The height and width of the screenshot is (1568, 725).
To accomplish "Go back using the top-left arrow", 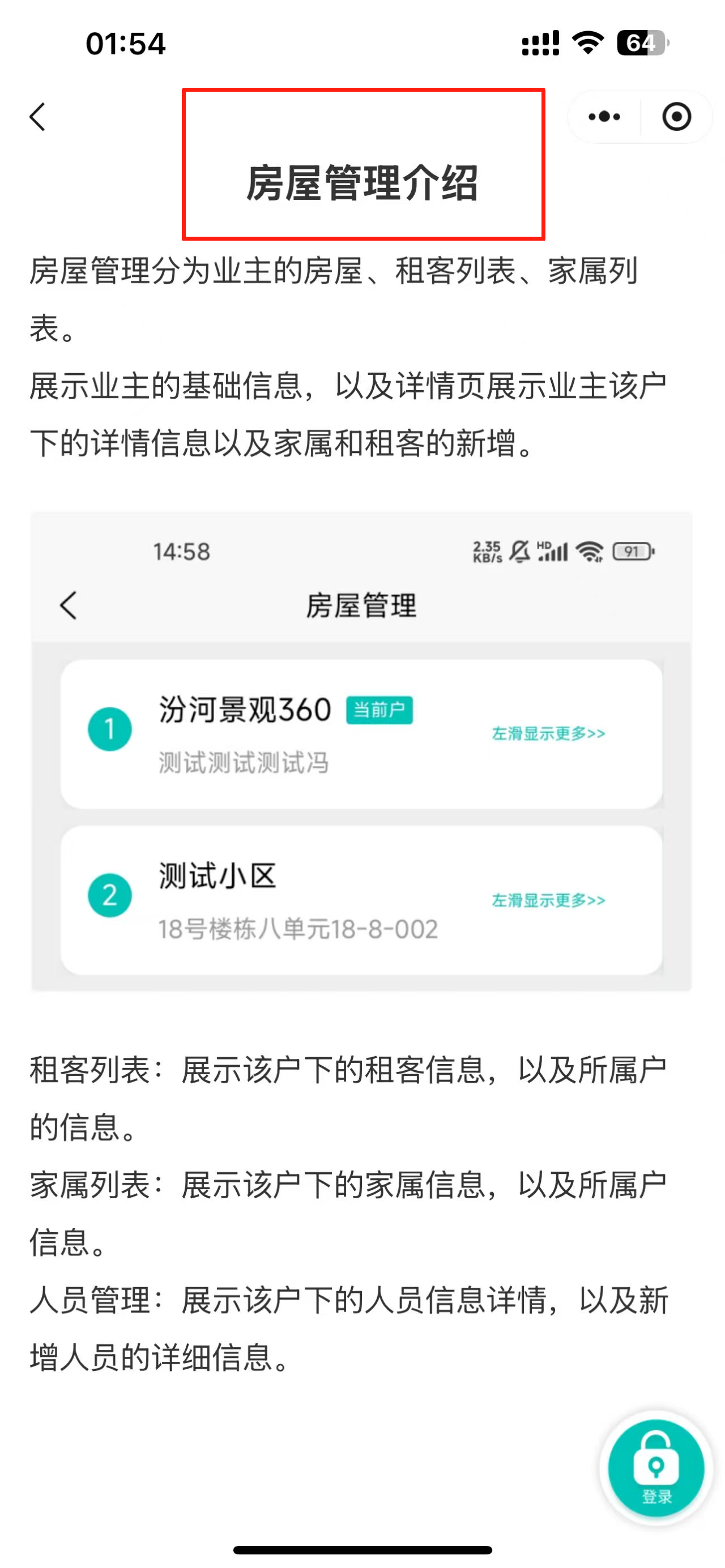I will pyautogui.click(x=38, y=116).
